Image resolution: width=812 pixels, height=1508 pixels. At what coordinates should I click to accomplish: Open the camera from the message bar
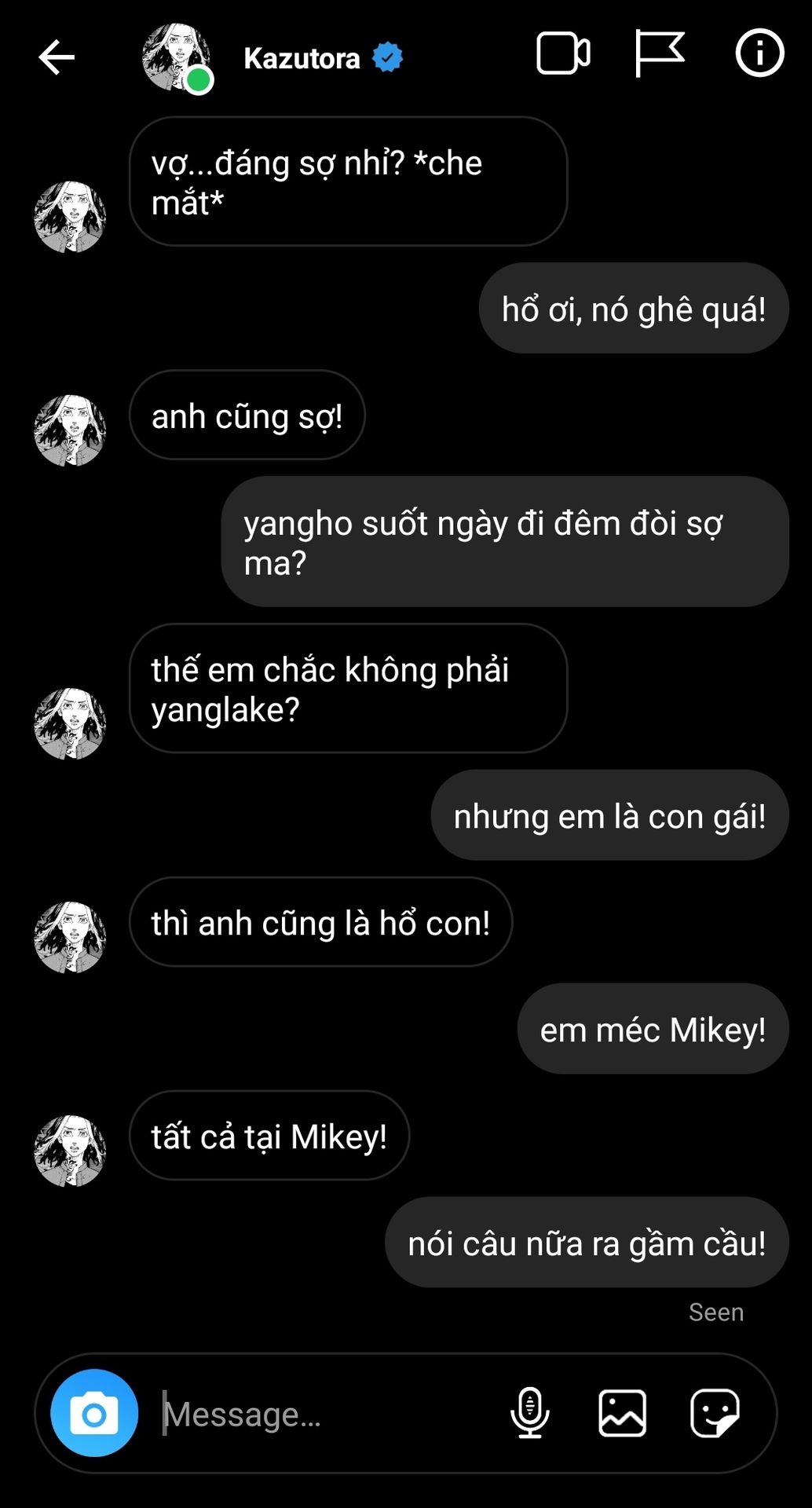tap(94, 1413)
